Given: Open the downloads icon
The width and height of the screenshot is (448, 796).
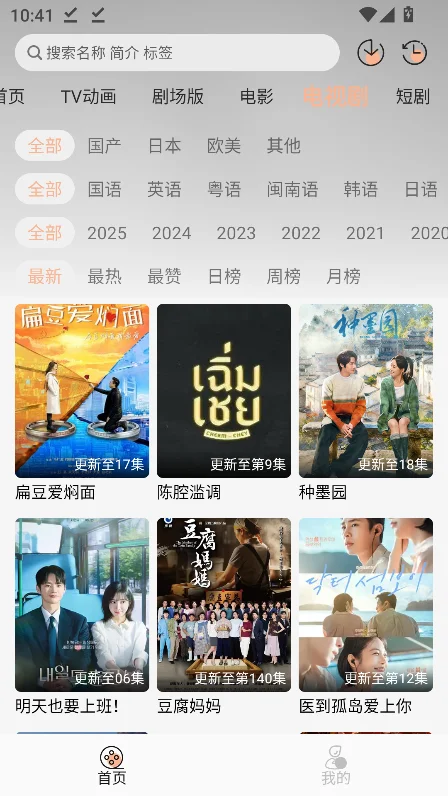Looking at the screenshot, I should tap(370, 52).
